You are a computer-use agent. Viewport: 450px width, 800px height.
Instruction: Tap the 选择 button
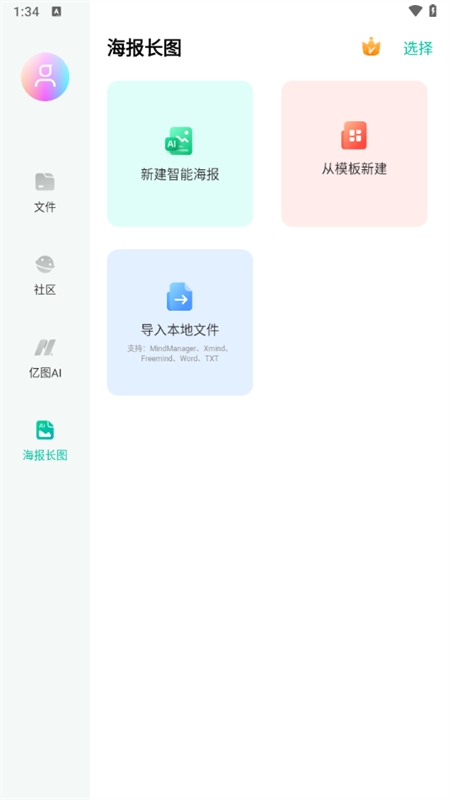pyautogui.click(x=418, y=48)
